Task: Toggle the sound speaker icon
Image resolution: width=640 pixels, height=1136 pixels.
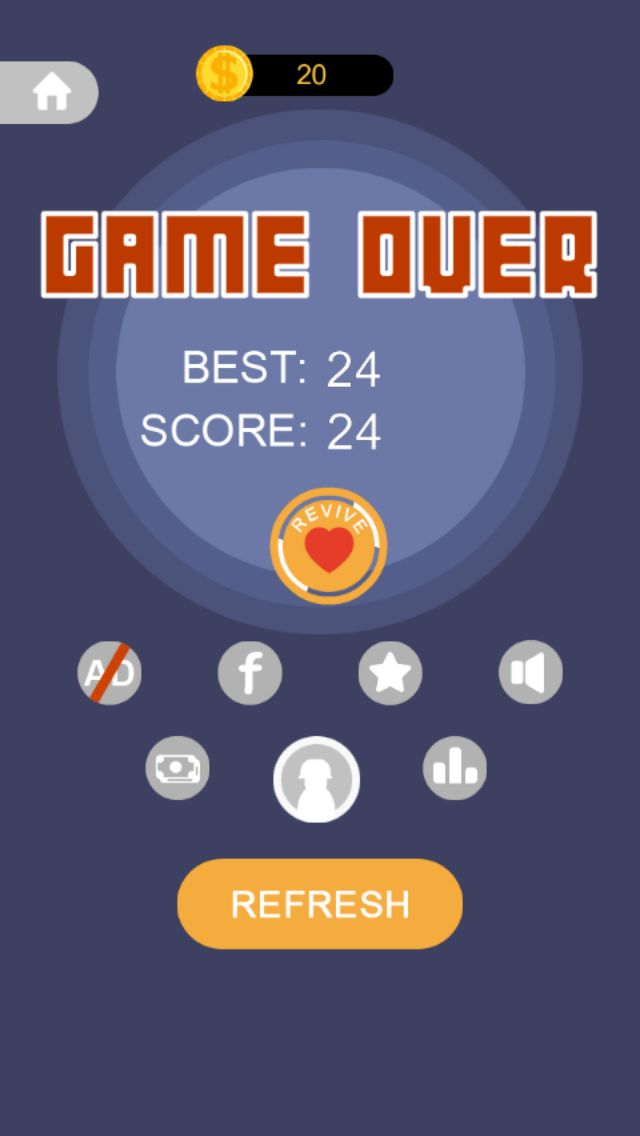Action: (531, 672)
